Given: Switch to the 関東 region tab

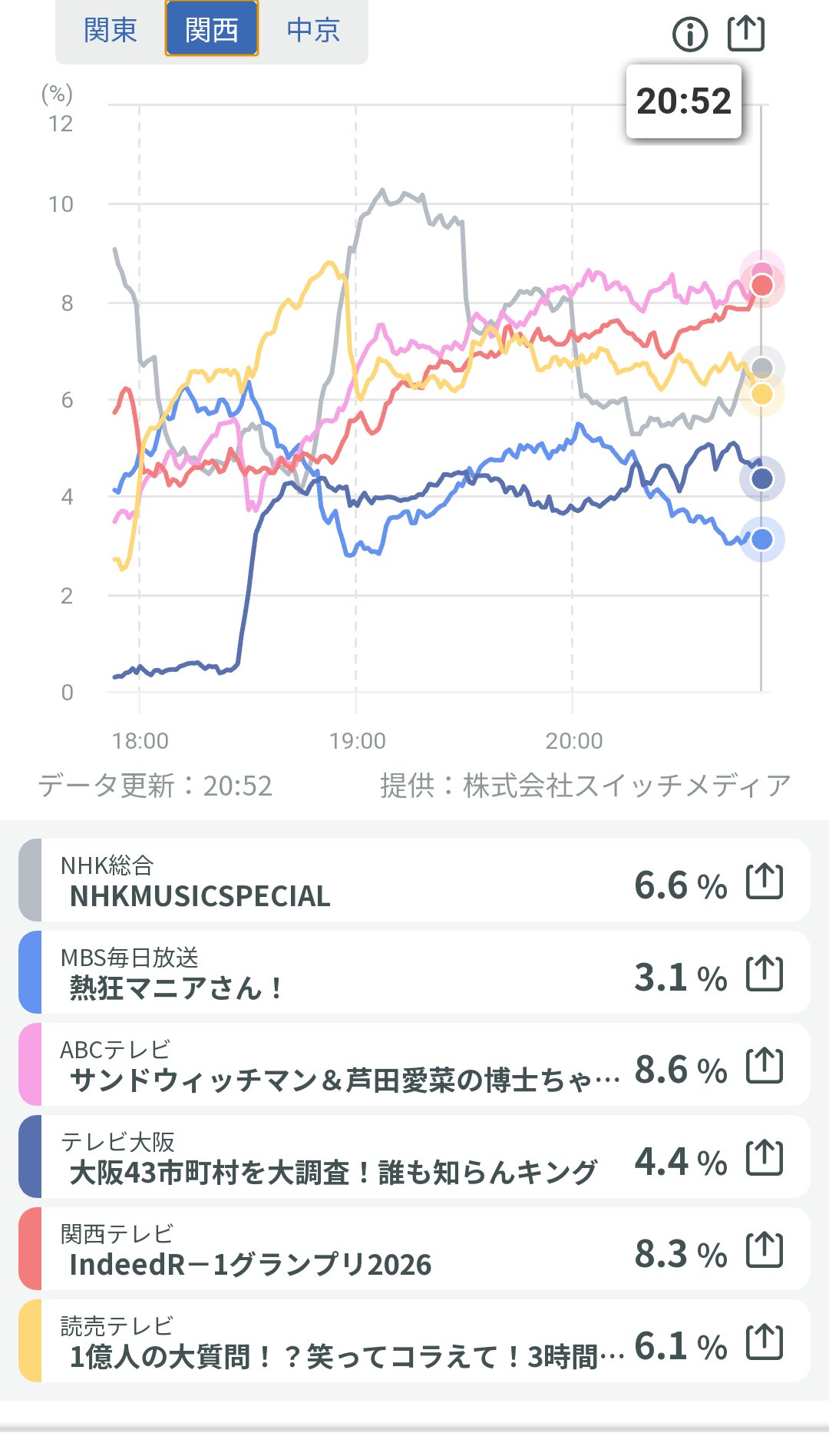Looking at the screenshot, I should pos(111,31).
